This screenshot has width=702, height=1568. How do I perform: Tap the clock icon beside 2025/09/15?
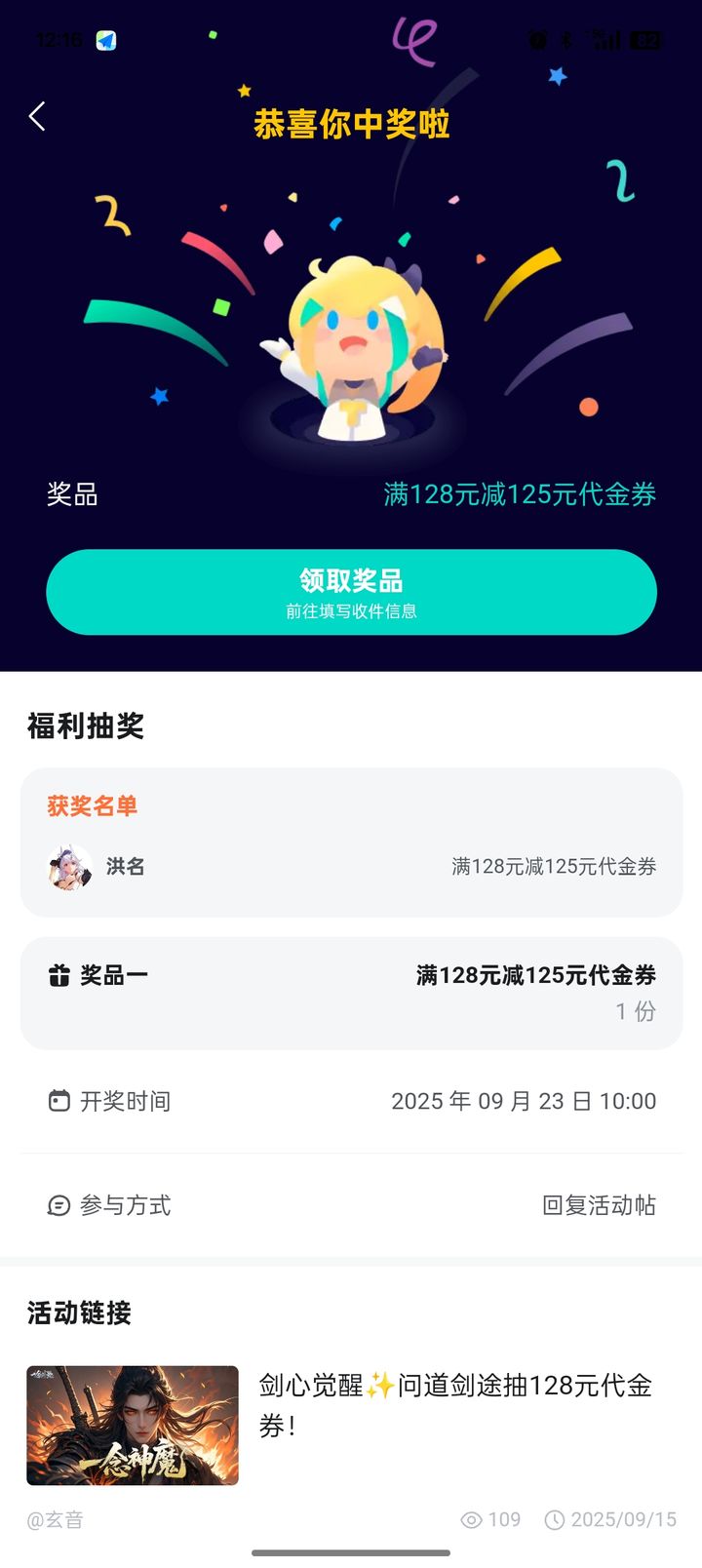tap(554, 1519)
